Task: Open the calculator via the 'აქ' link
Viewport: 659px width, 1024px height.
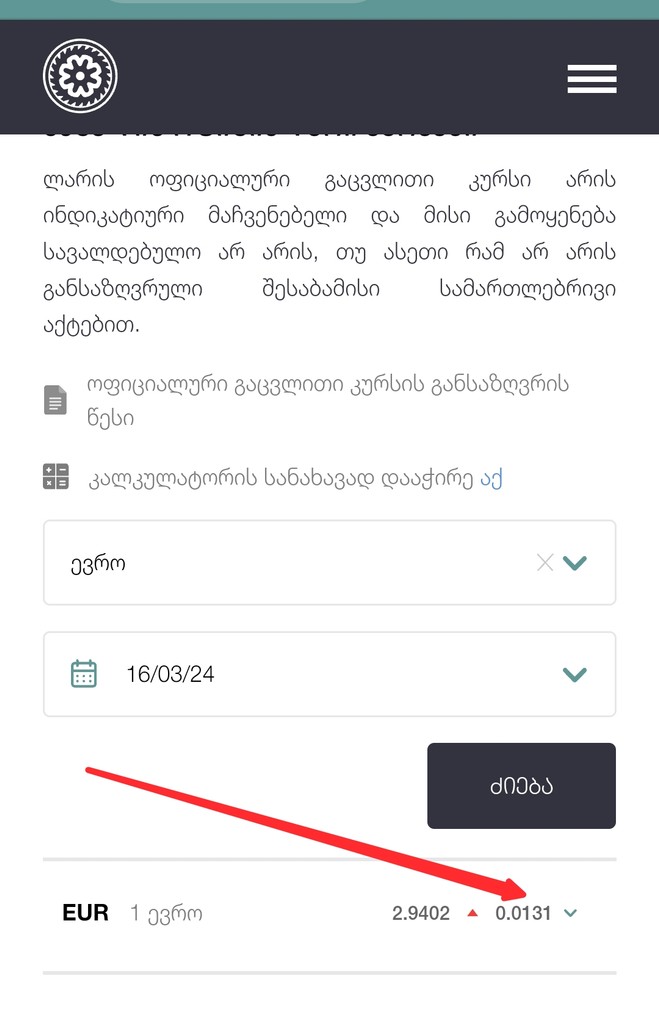Action: (x=491, y=478)
